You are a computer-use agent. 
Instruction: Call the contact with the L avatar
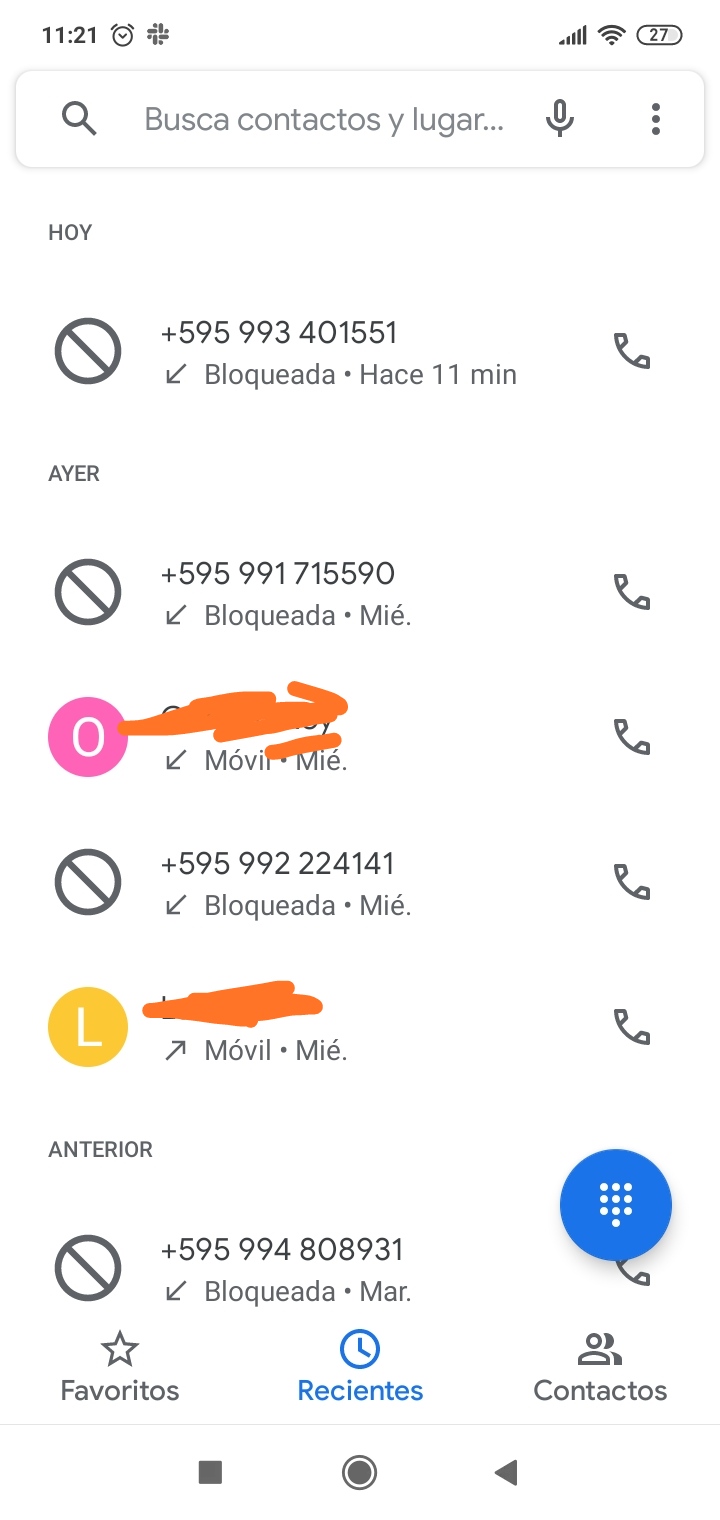click(632, 1027)
